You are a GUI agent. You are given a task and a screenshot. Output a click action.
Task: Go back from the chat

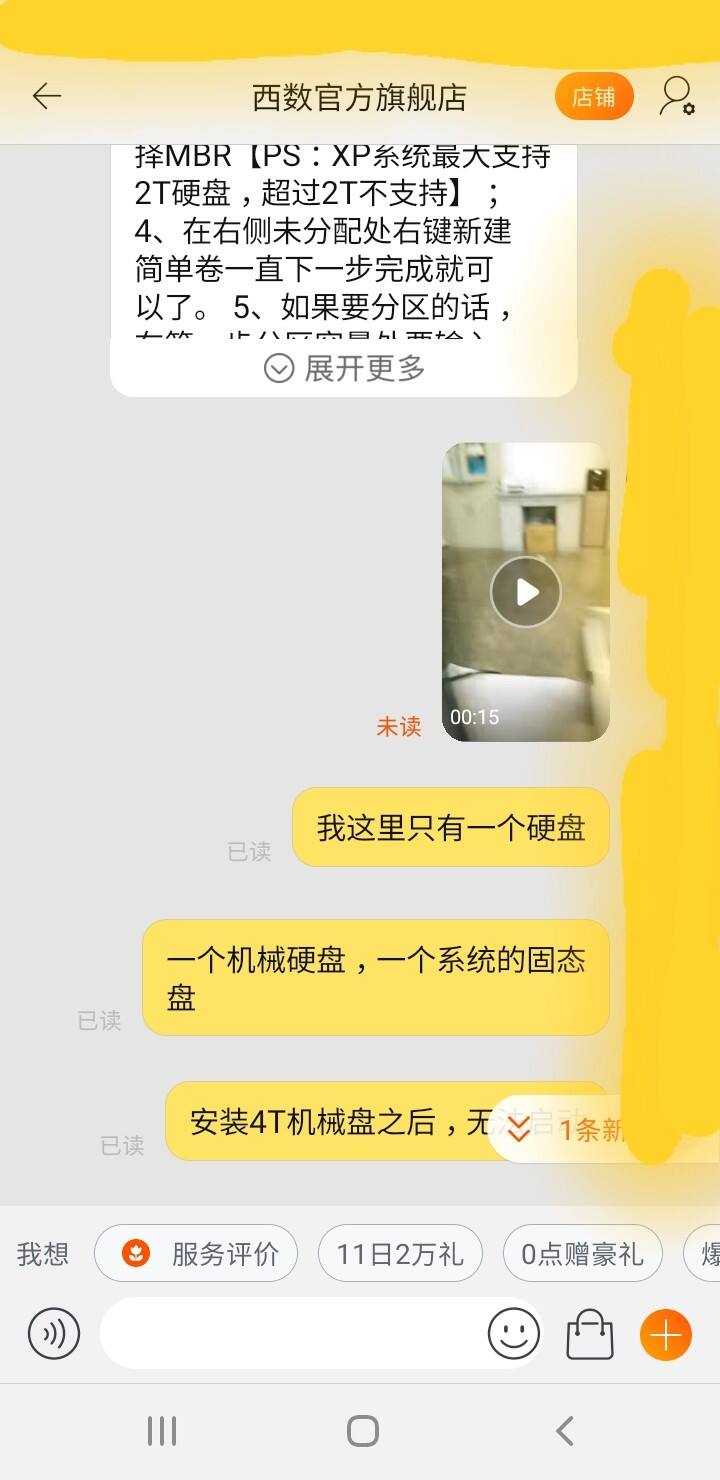47,96
